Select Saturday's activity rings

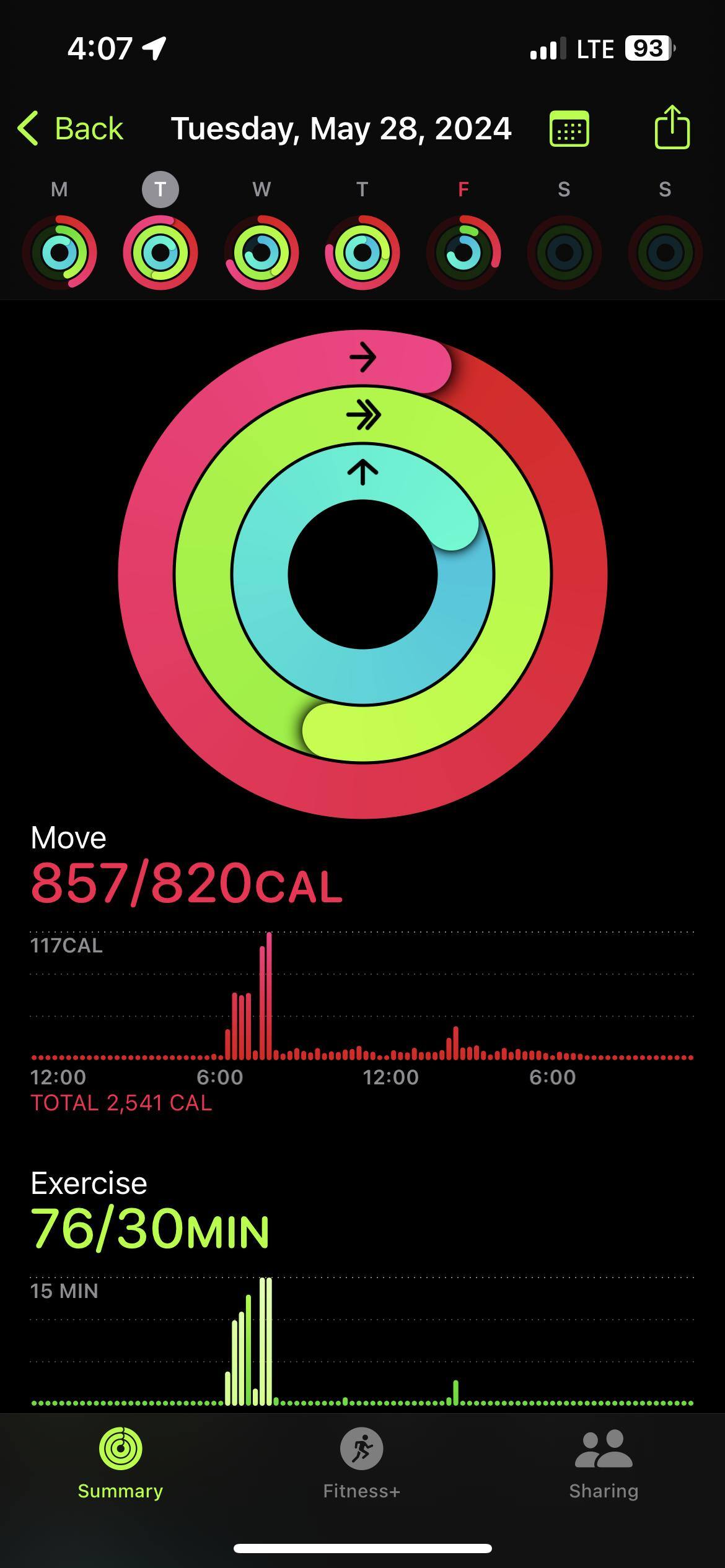coord(564,252)
